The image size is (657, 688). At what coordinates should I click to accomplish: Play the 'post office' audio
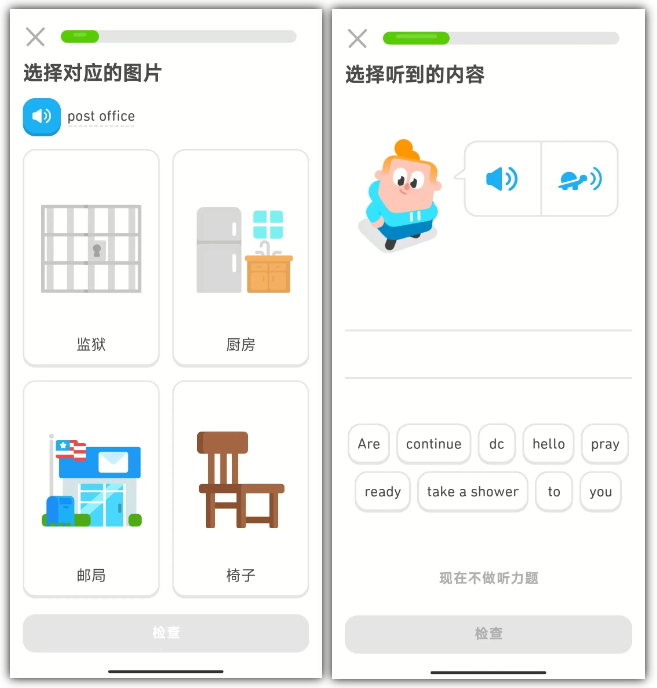(x=42, y=117)
